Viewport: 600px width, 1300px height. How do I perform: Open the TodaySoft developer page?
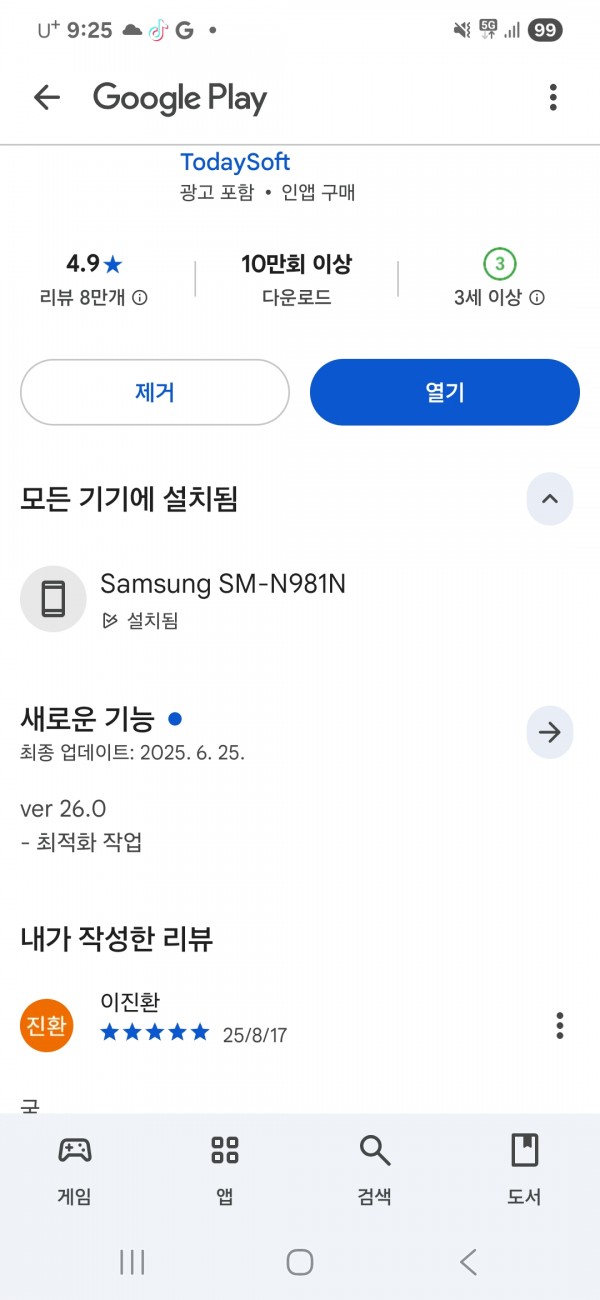tap(235, 162)
